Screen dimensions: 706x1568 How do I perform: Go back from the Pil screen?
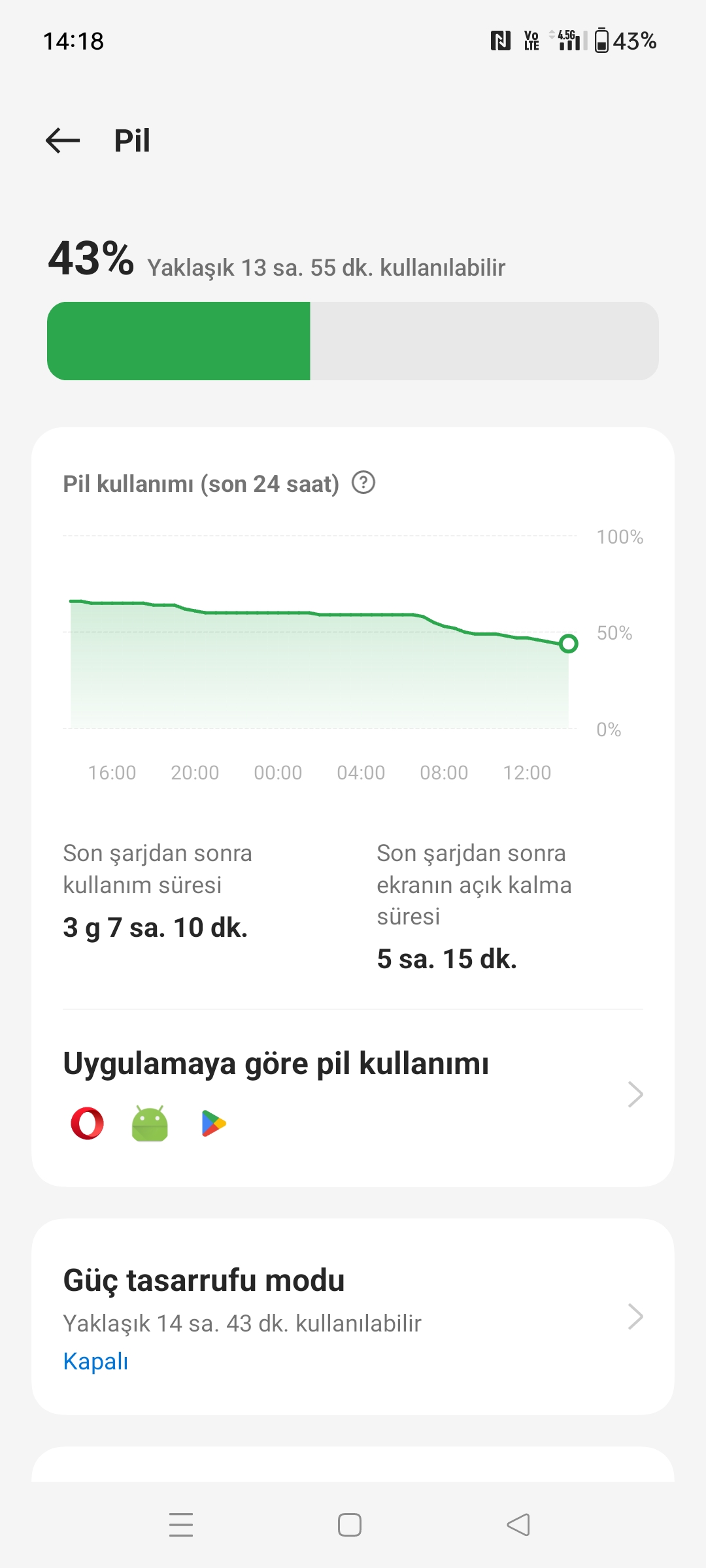63,140
